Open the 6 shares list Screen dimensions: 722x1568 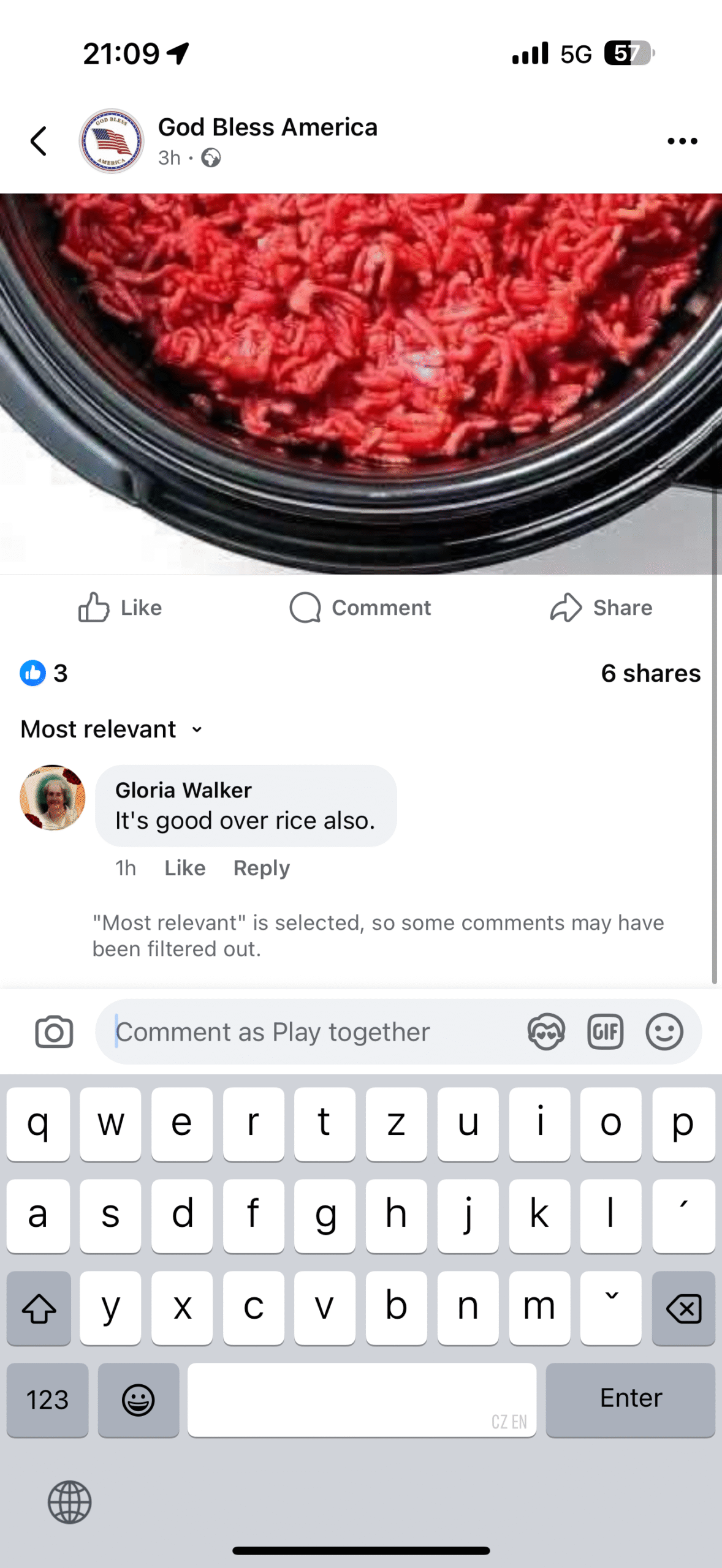[x=650, y=673]
